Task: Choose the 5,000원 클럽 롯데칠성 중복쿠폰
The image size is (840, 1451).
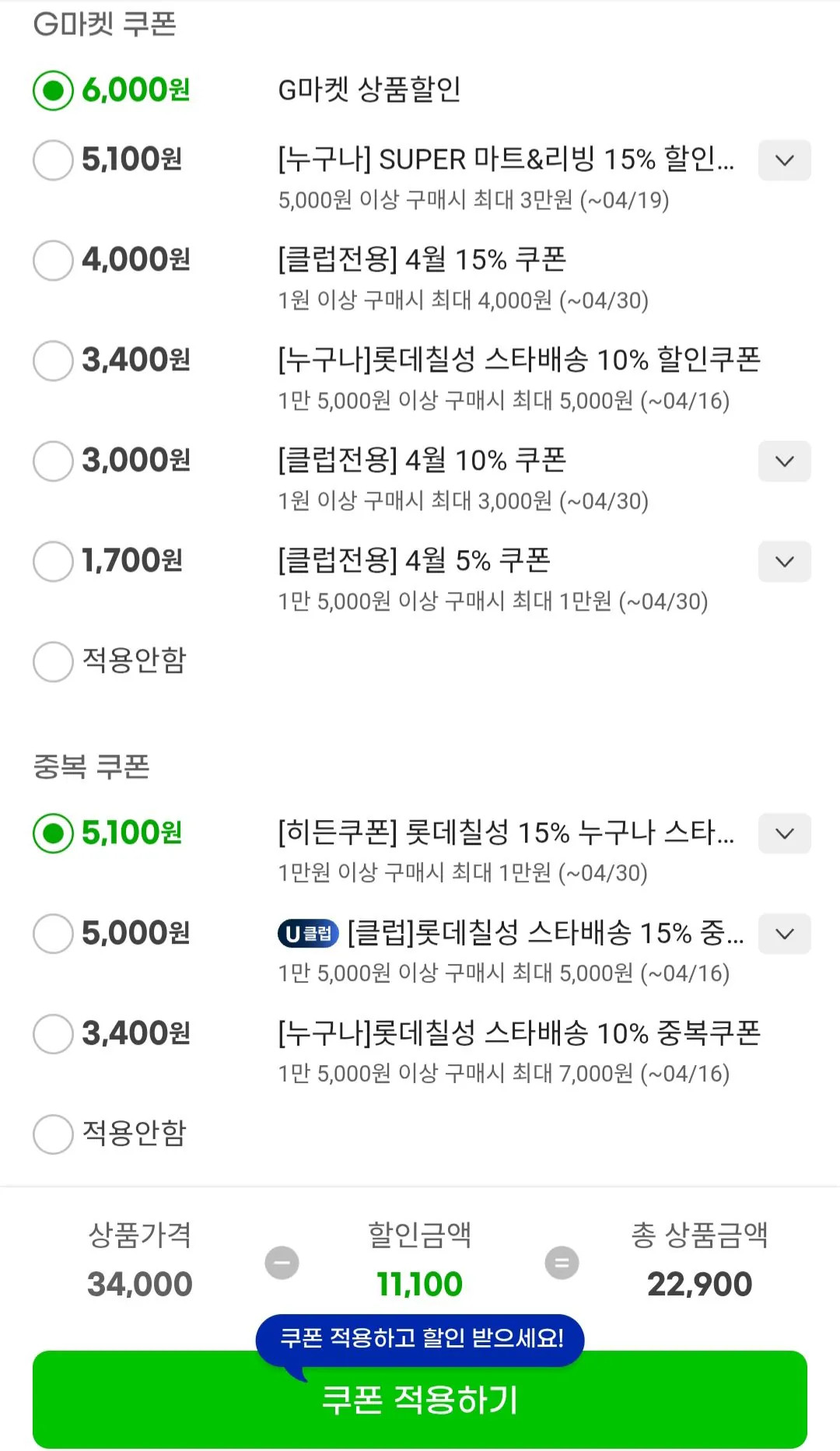Action: [51, 934]
